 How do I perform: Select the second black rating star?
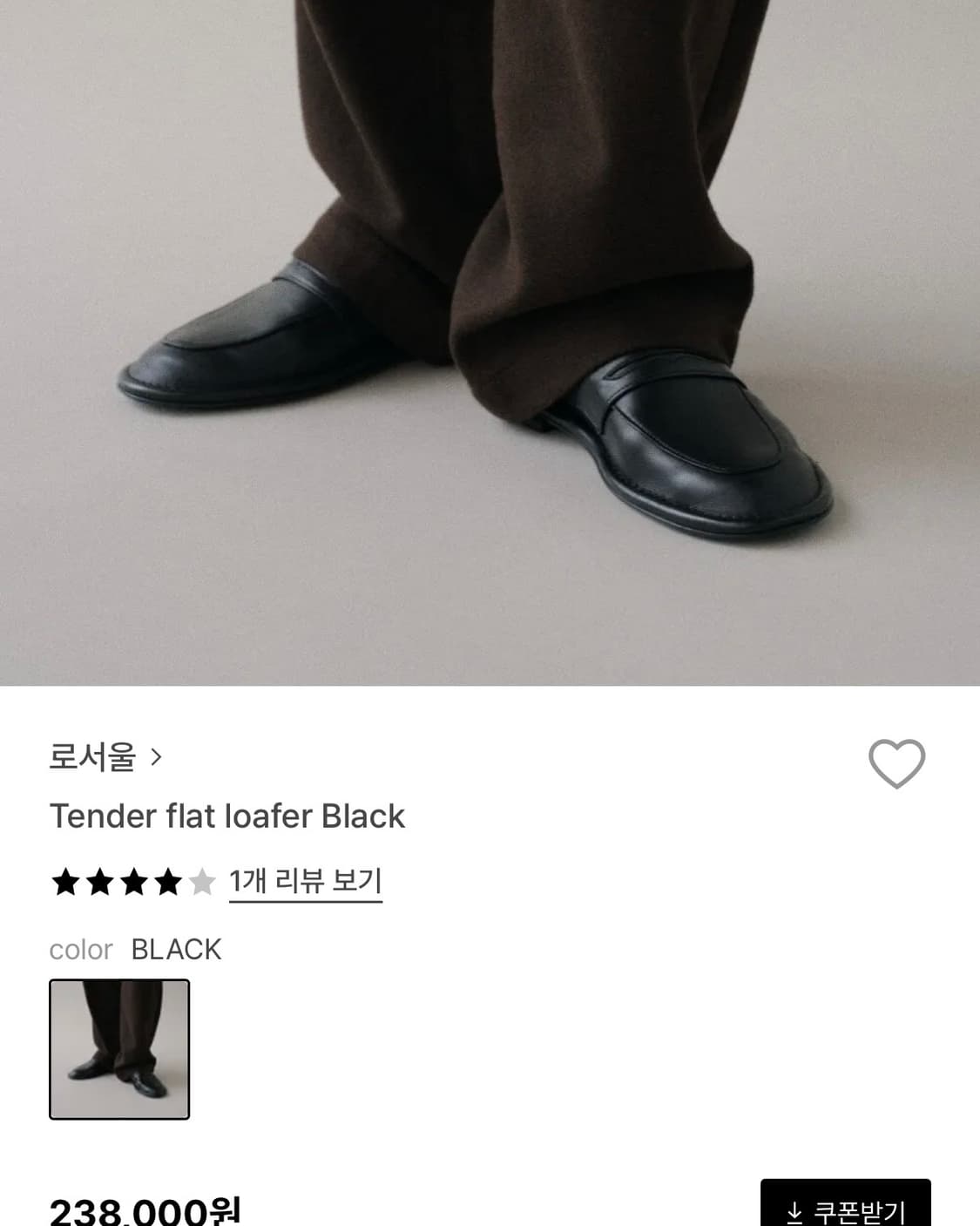point(100,883)
